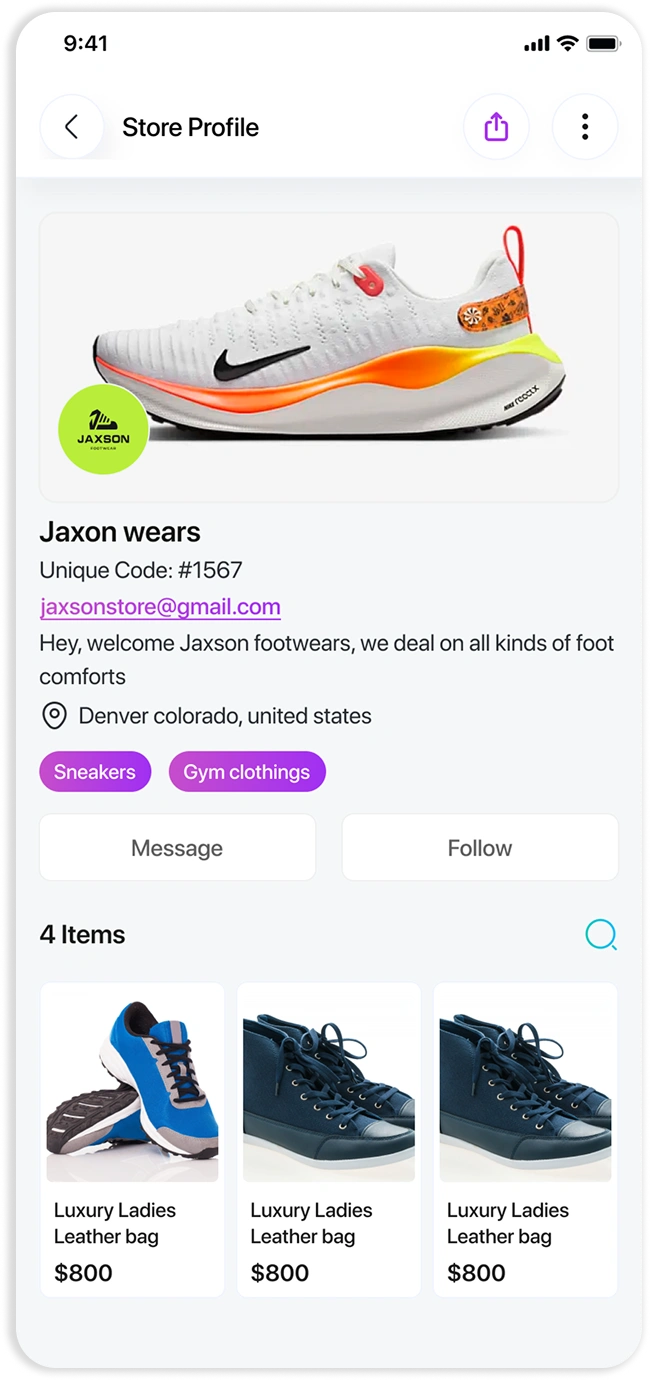Go back from Store Profile
Image resolution: width=650 pixels, height=1380 pixels.
click(x=71, y=127)
